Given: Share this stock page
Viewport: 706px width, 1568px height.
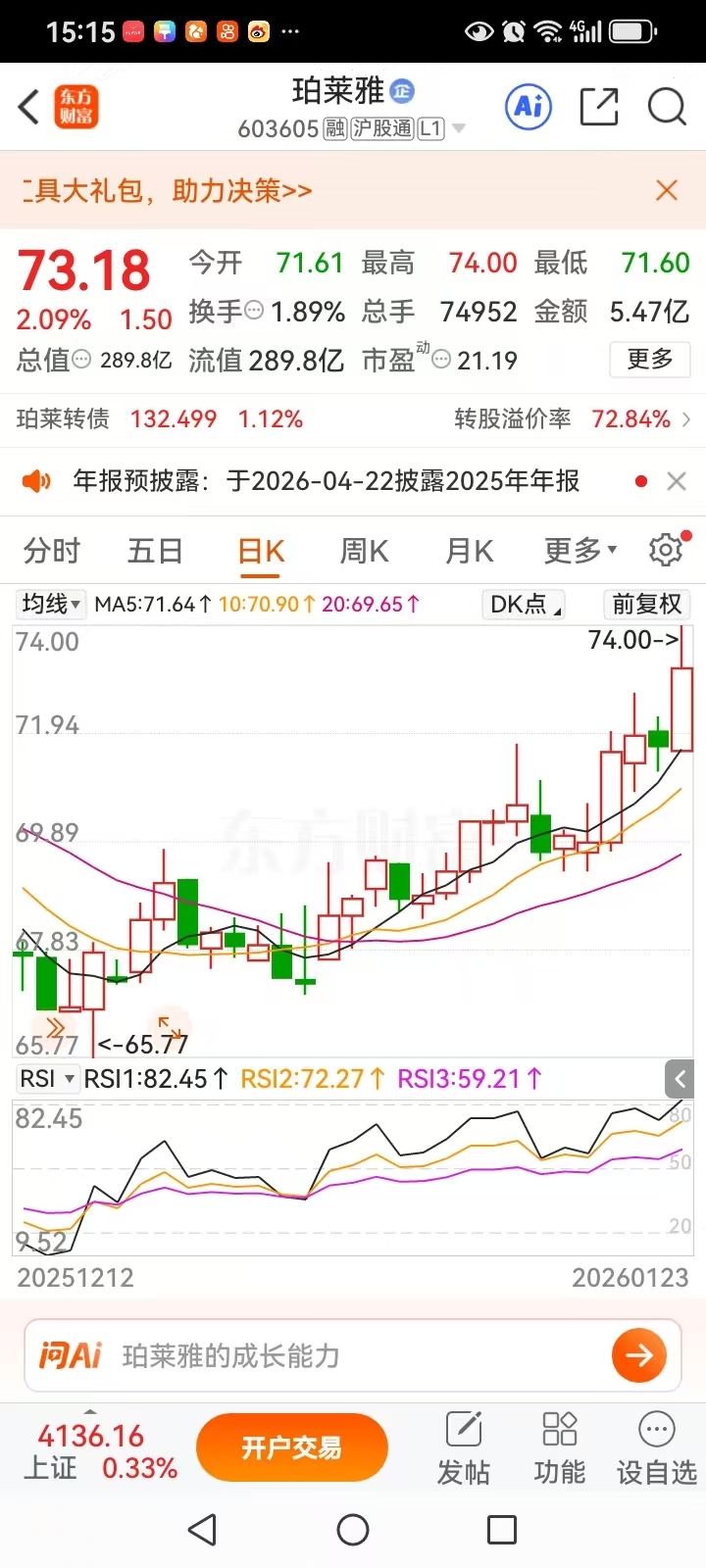Looking at the screenshot, I should [598, 106].
